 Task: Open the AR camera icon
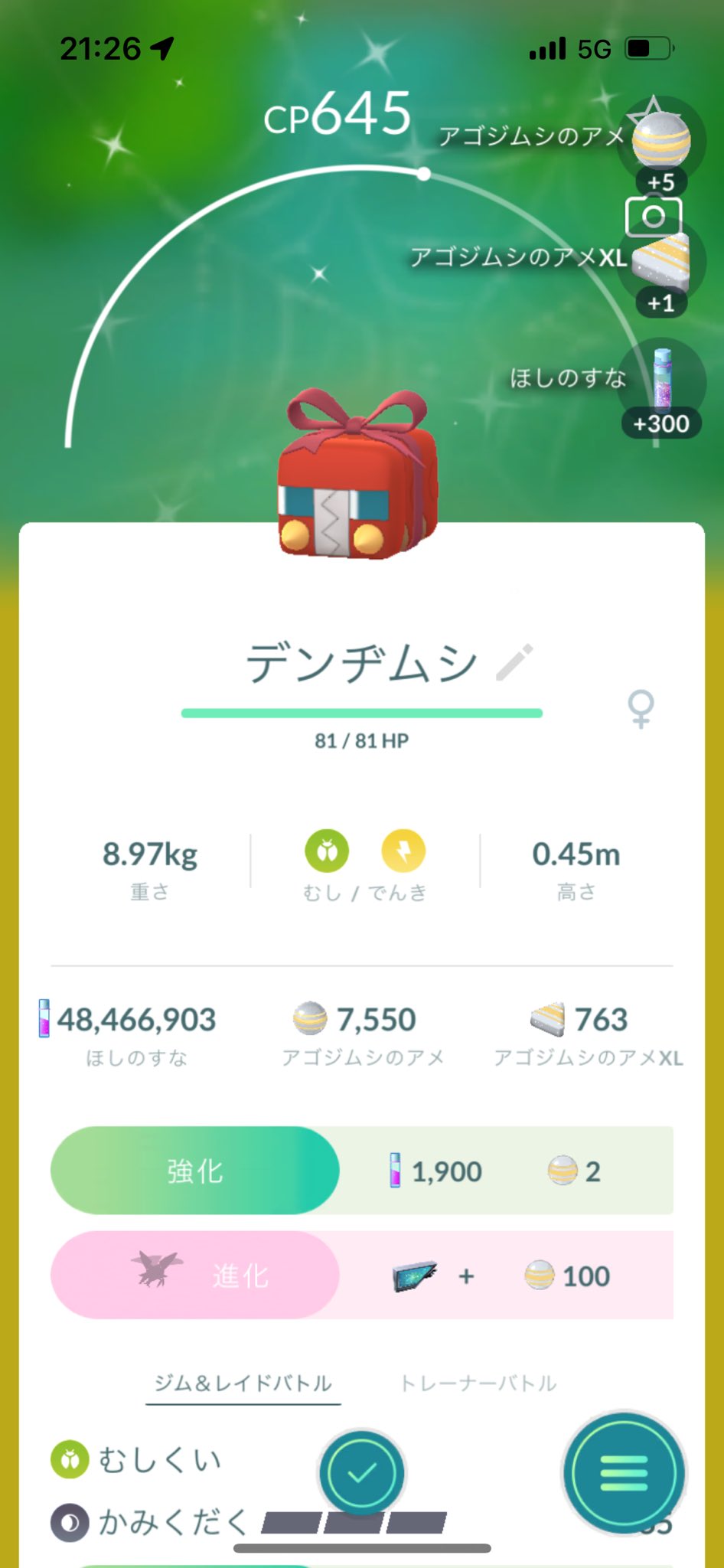click(x=653, y=217)
